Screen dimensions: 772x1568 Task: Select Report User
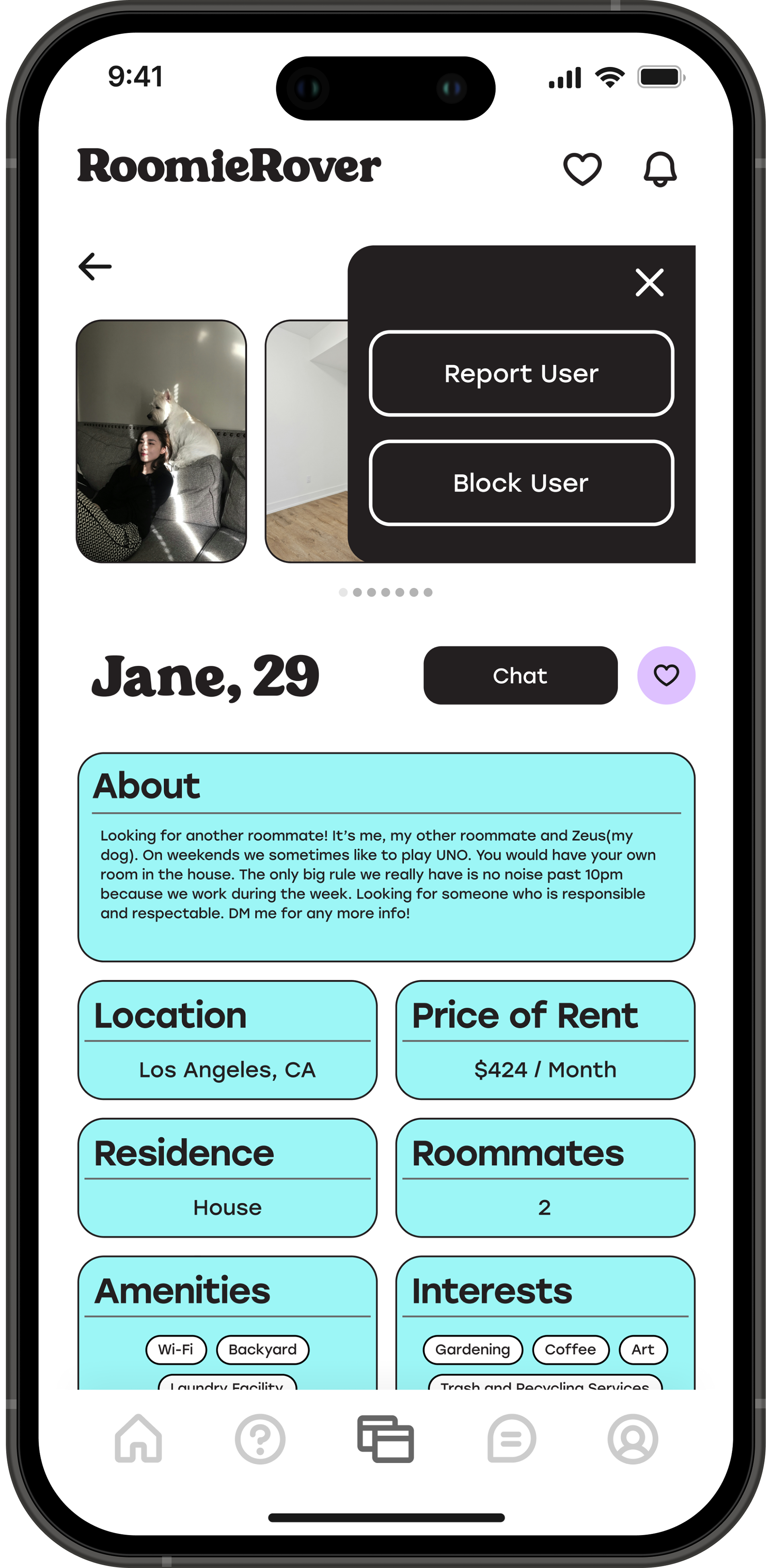(x=521, y=374)
